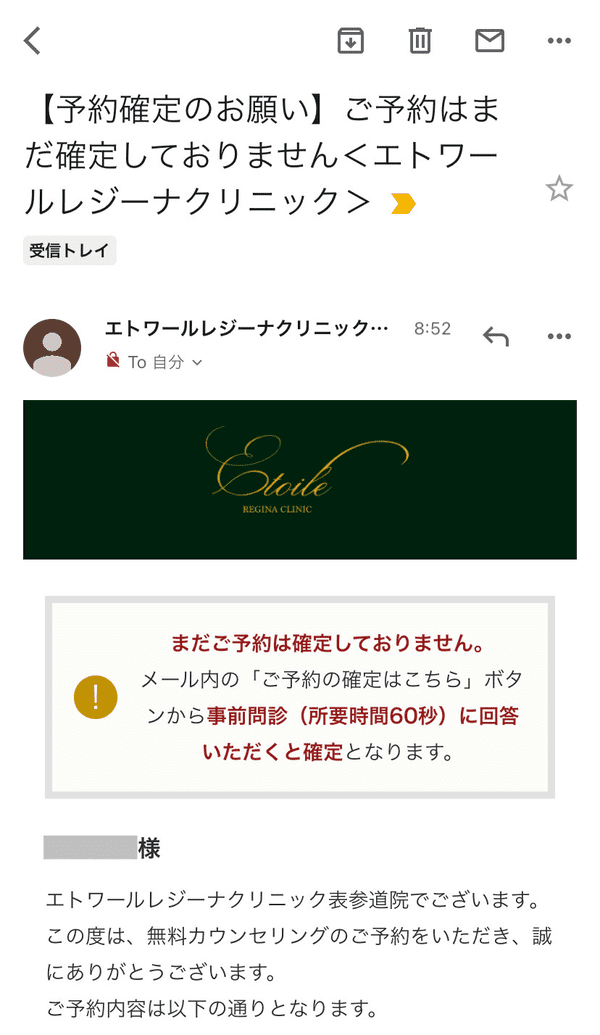Reply to this email

tap(496, 336)
